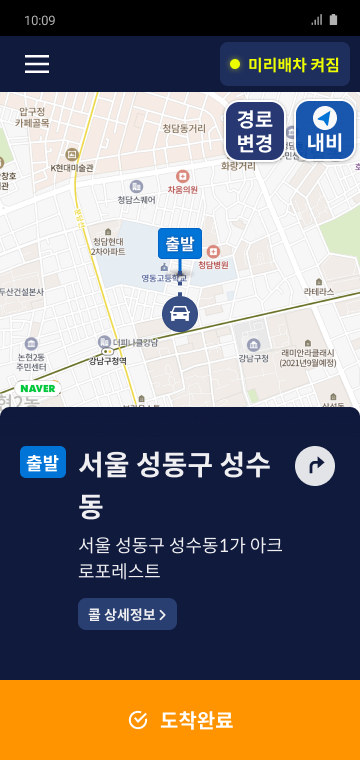Launch navigation with the 내비 button
The image size is (360, 760).
(x=325, y=130)
